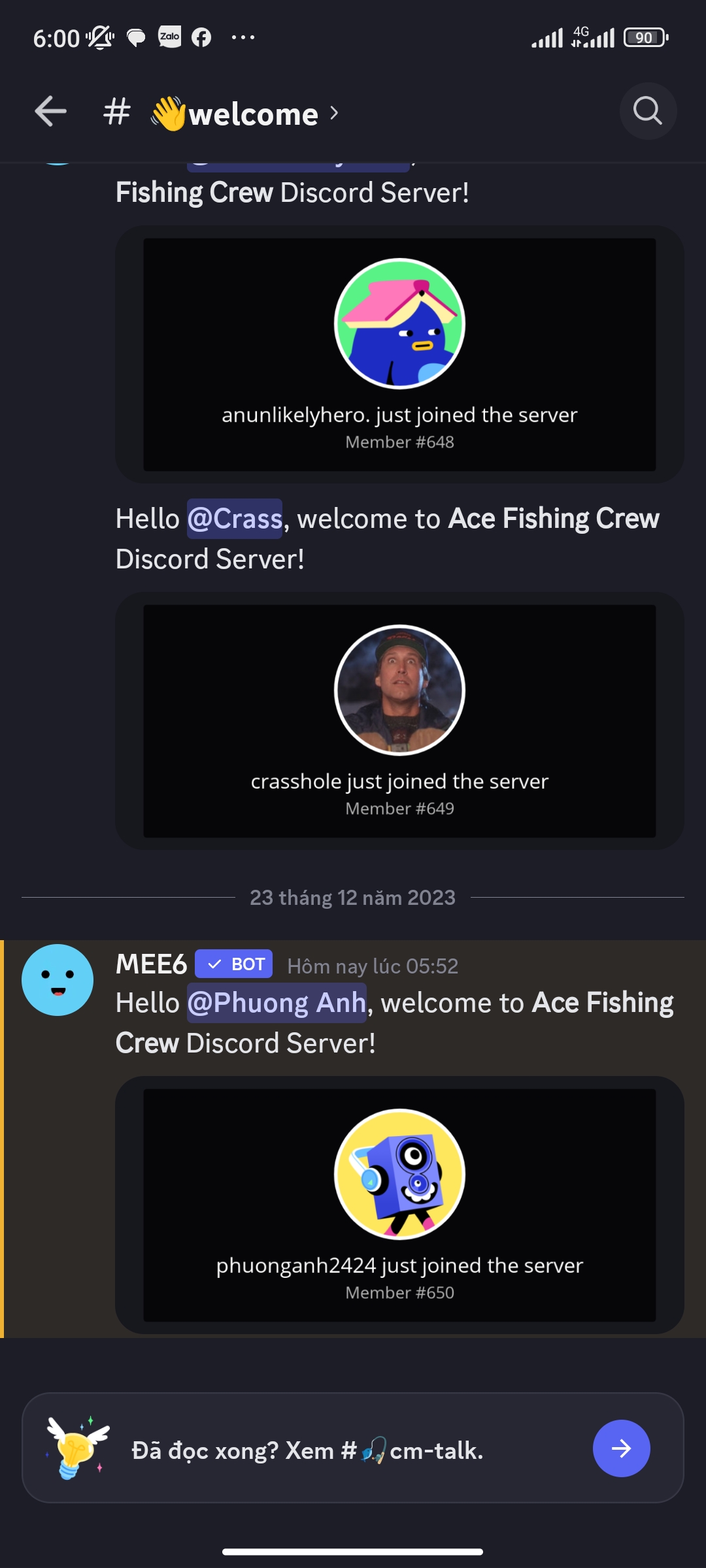Viewport: 706px width, 1568px height.
Task: Go to the cm-talk channel with the arrow button
Action: coord(621,1448)
